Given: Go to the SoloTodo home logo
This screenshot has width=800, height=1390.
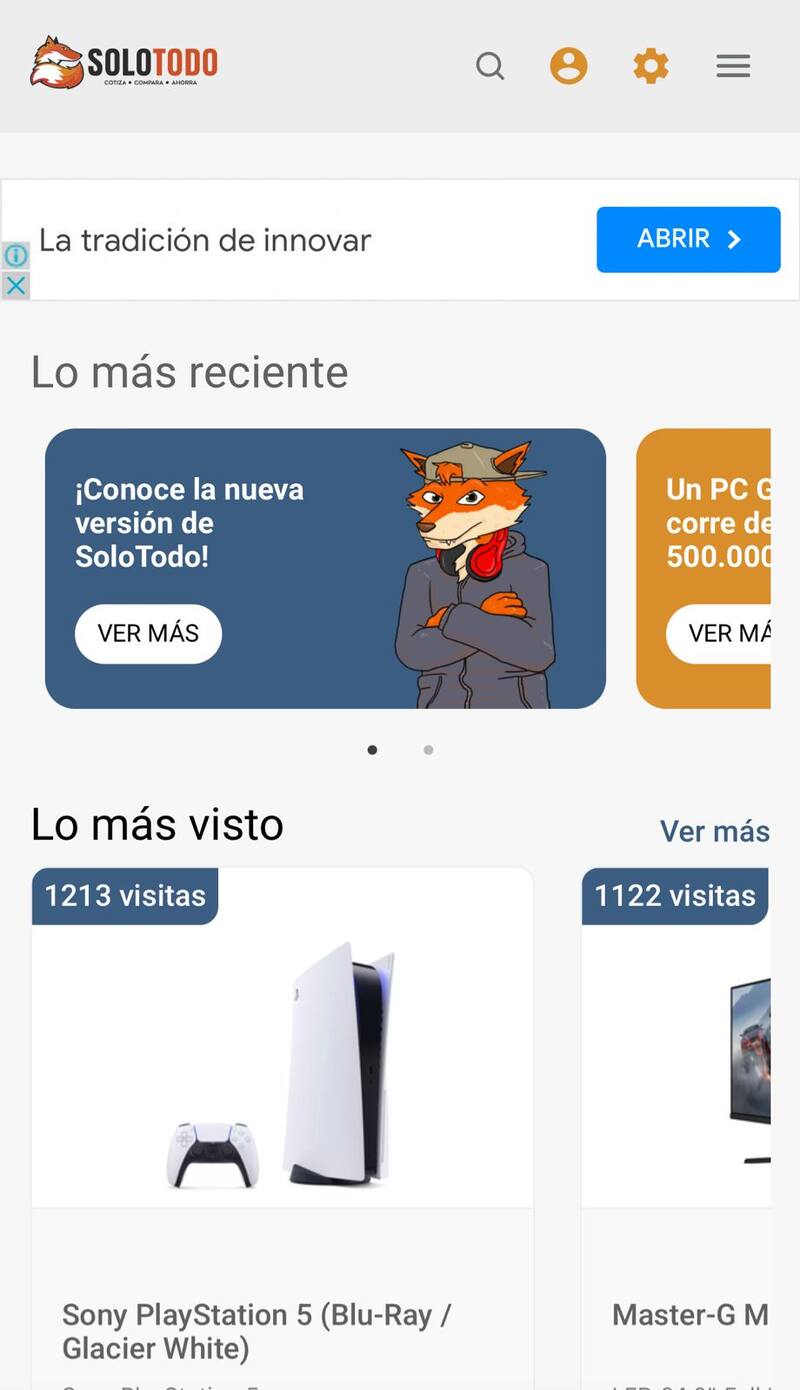Looking at the screenshot, I should pyautogui.click(x=124, y=63).
